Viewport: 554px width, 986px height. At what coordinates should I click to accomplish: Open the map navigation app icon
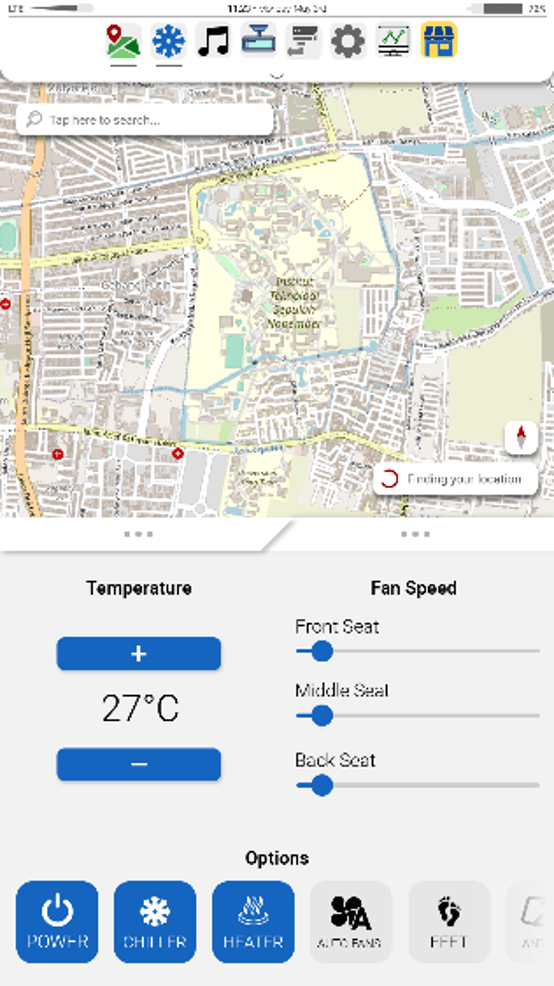(x=123, y=41)
